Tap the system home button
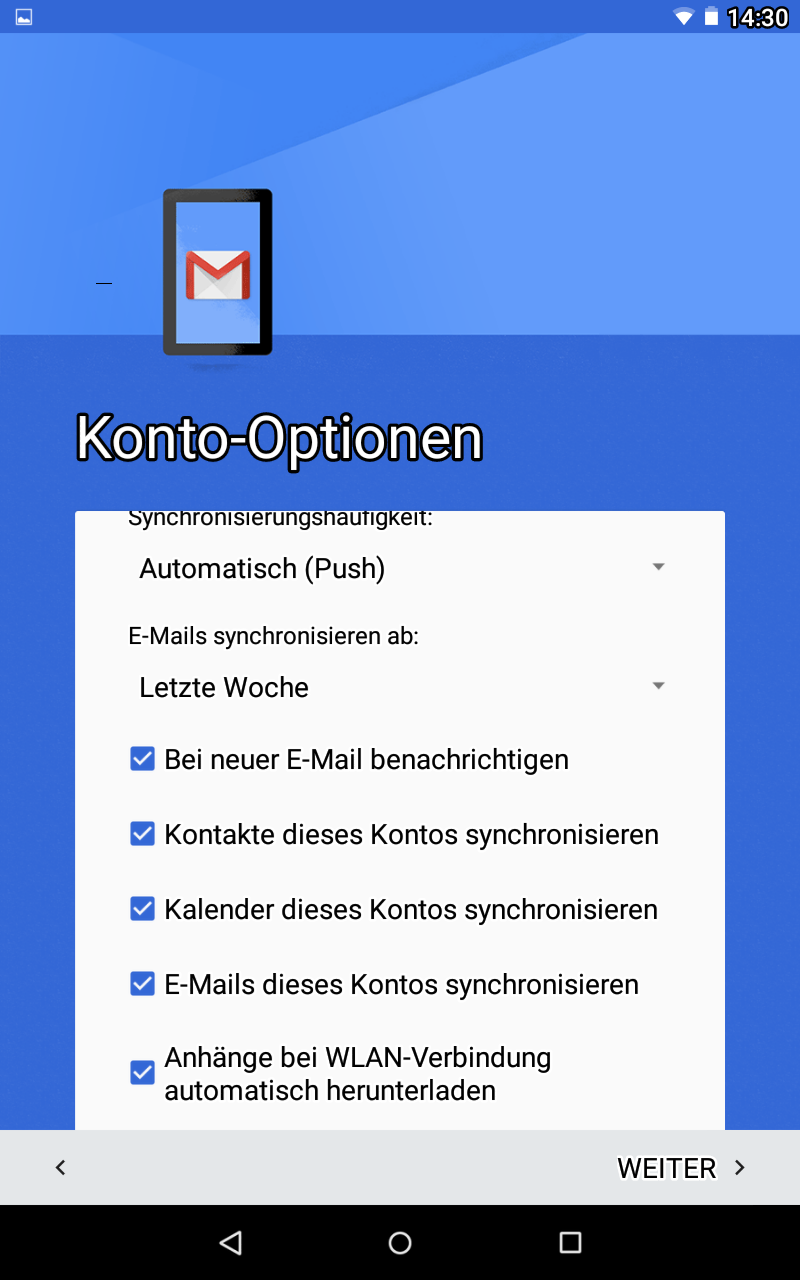800x1280 pixels. [400, 1242]
